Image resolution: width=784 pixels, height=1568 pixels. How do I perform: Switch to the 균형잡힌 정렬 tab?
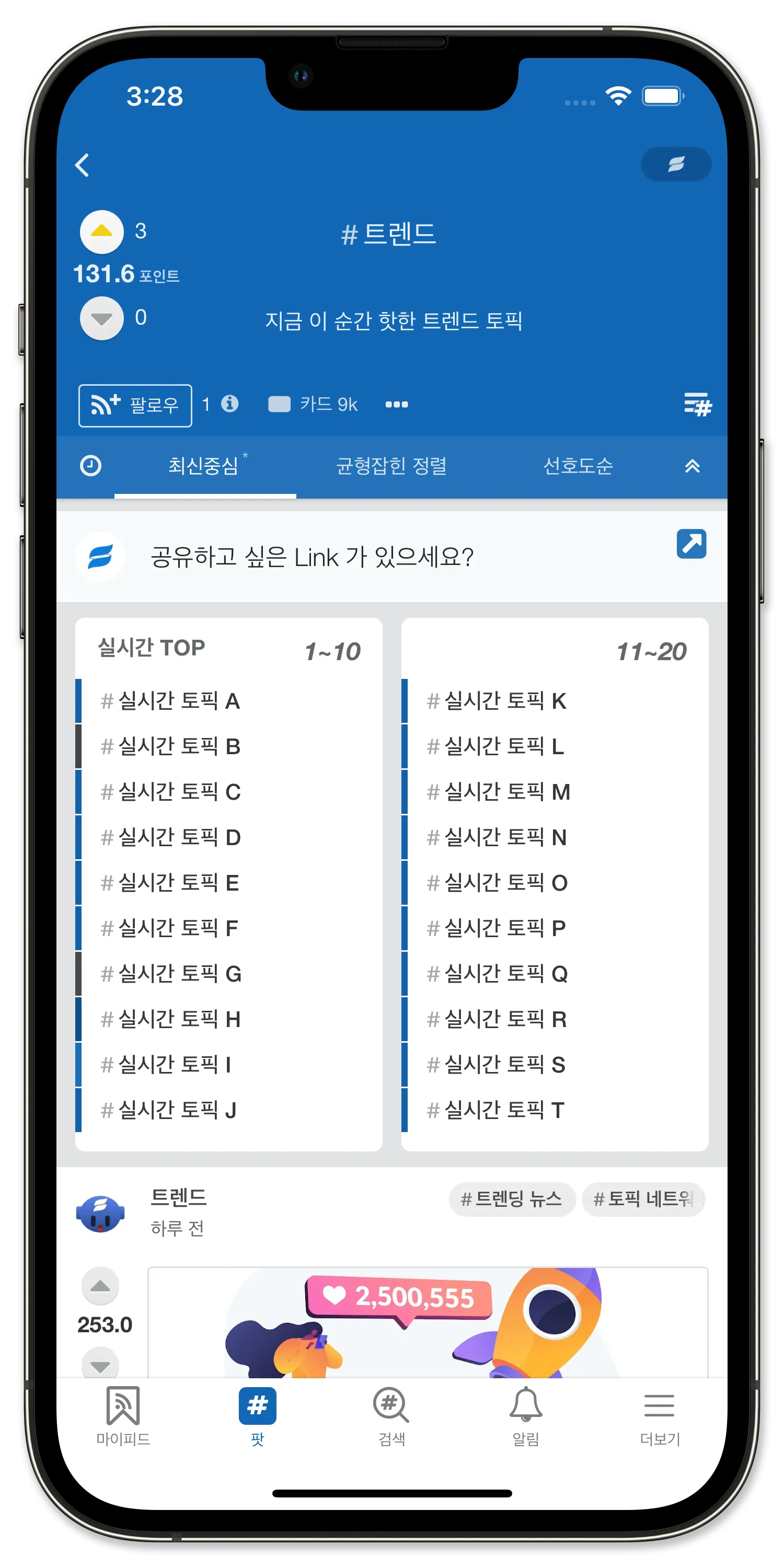pyautogui.click(x=391, y=466)
